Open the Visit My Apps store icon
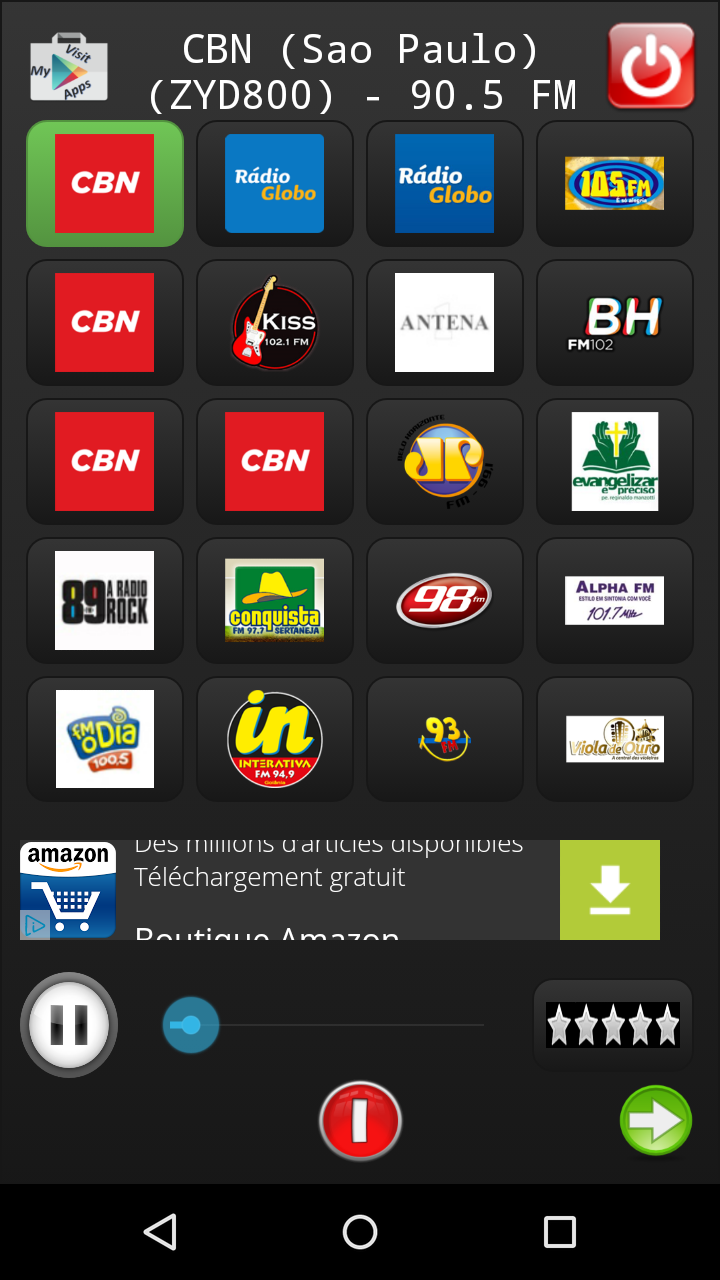The image size is (720, 1280). pos(68,68)
